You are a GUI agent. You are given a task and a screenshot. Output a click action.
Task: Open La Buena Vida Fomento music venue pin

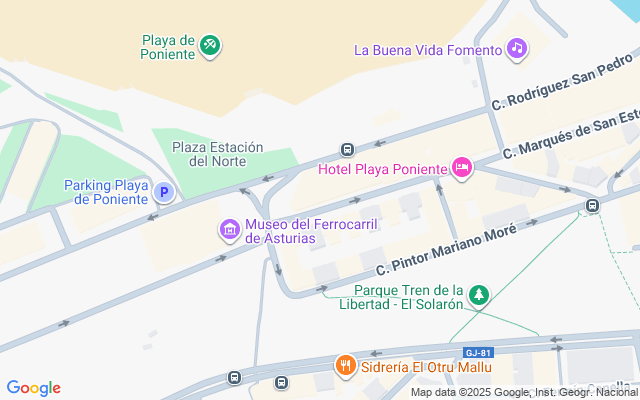[x=516, y=48]
